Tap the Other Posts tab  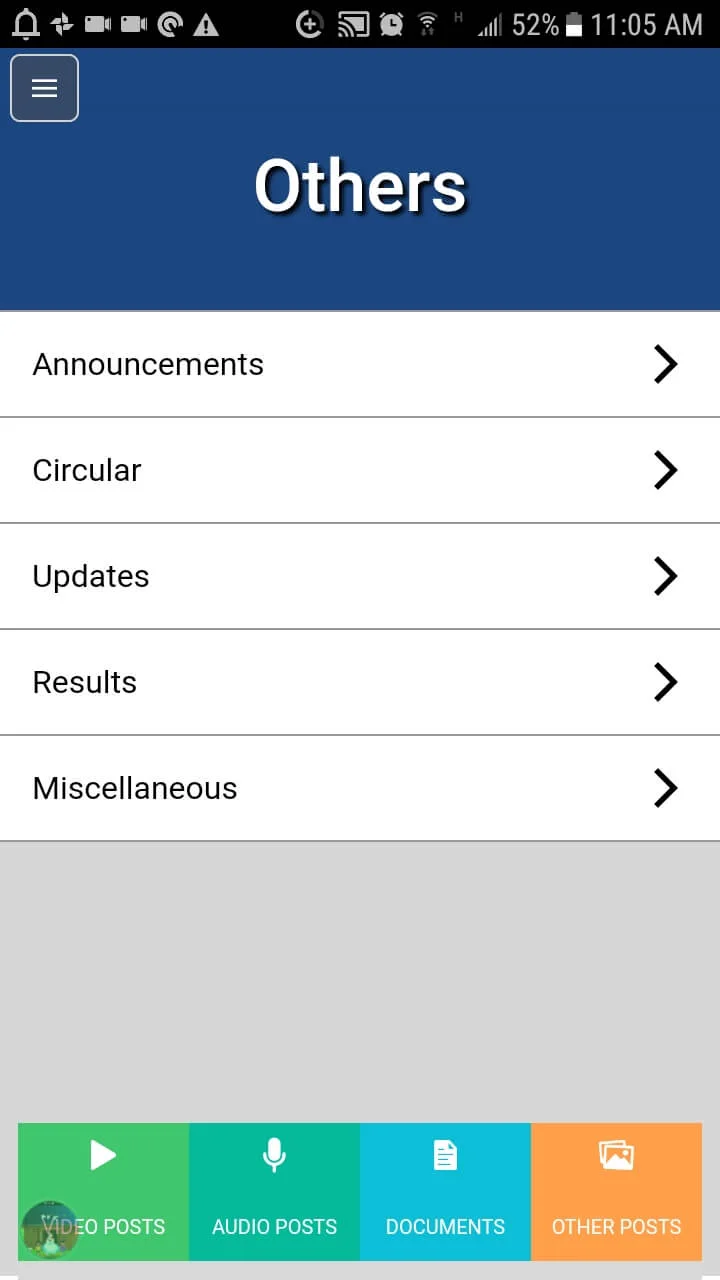click(616, 1191)
